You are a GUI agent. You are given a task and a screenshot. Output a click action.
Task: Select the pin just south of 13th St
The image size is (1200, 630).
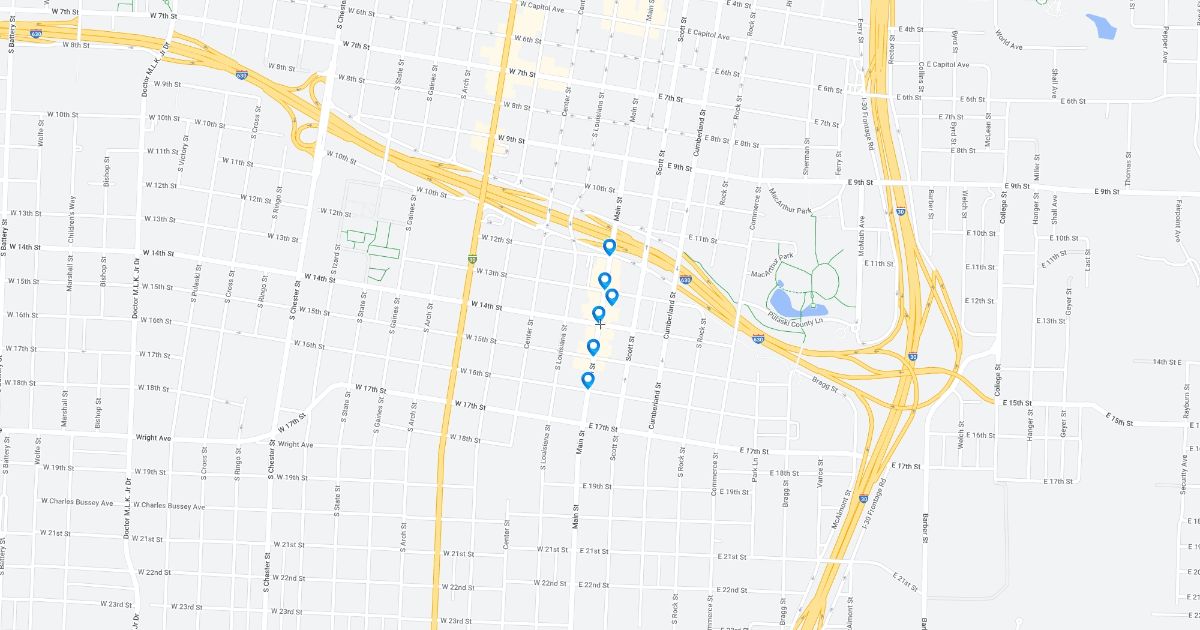(612, 296)
